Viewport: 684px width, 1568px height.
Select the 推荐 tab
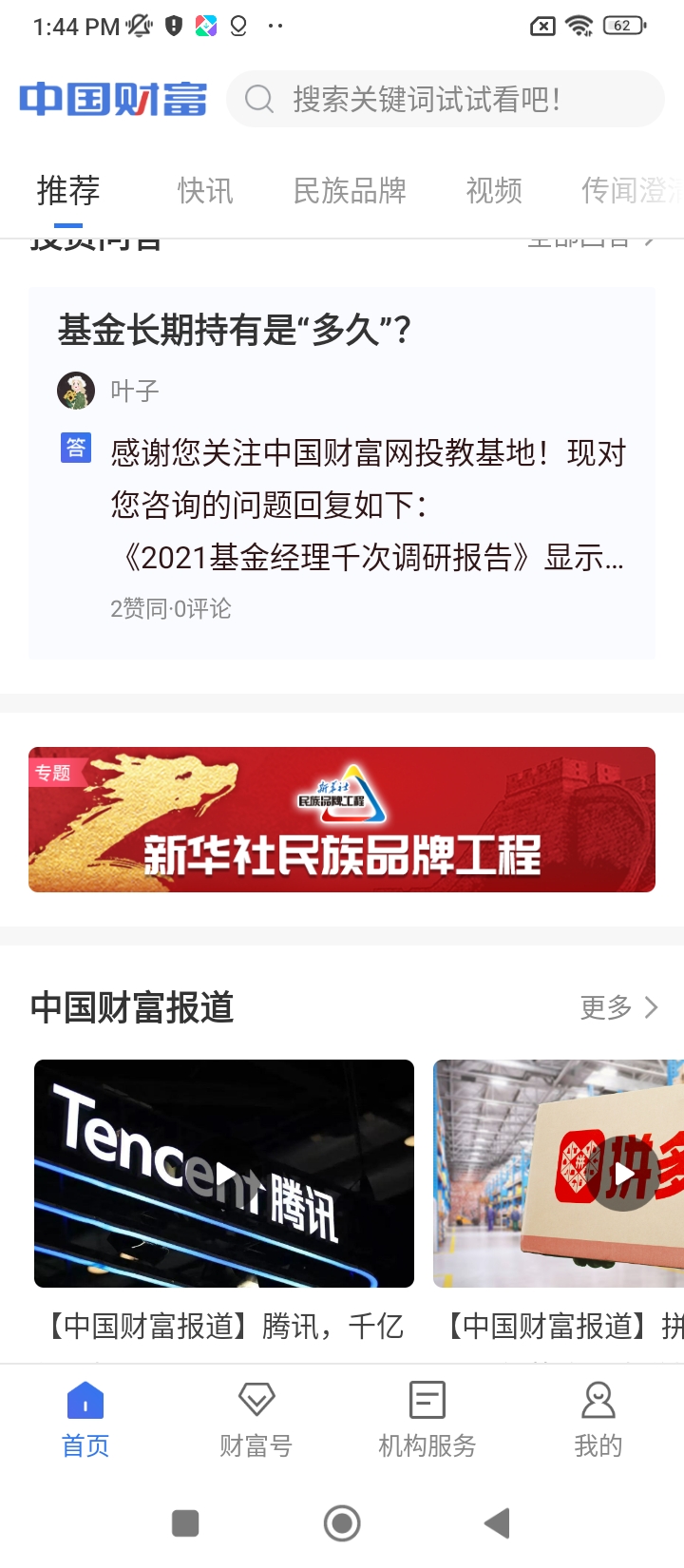(68, 191)
